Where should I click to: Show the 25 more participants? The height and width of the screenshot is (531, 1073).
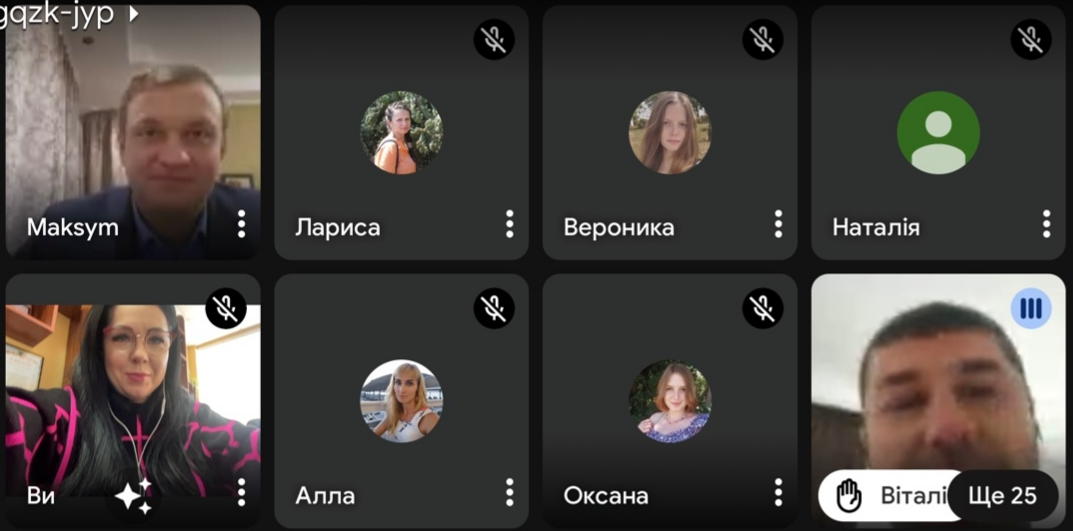point(1002,495)
